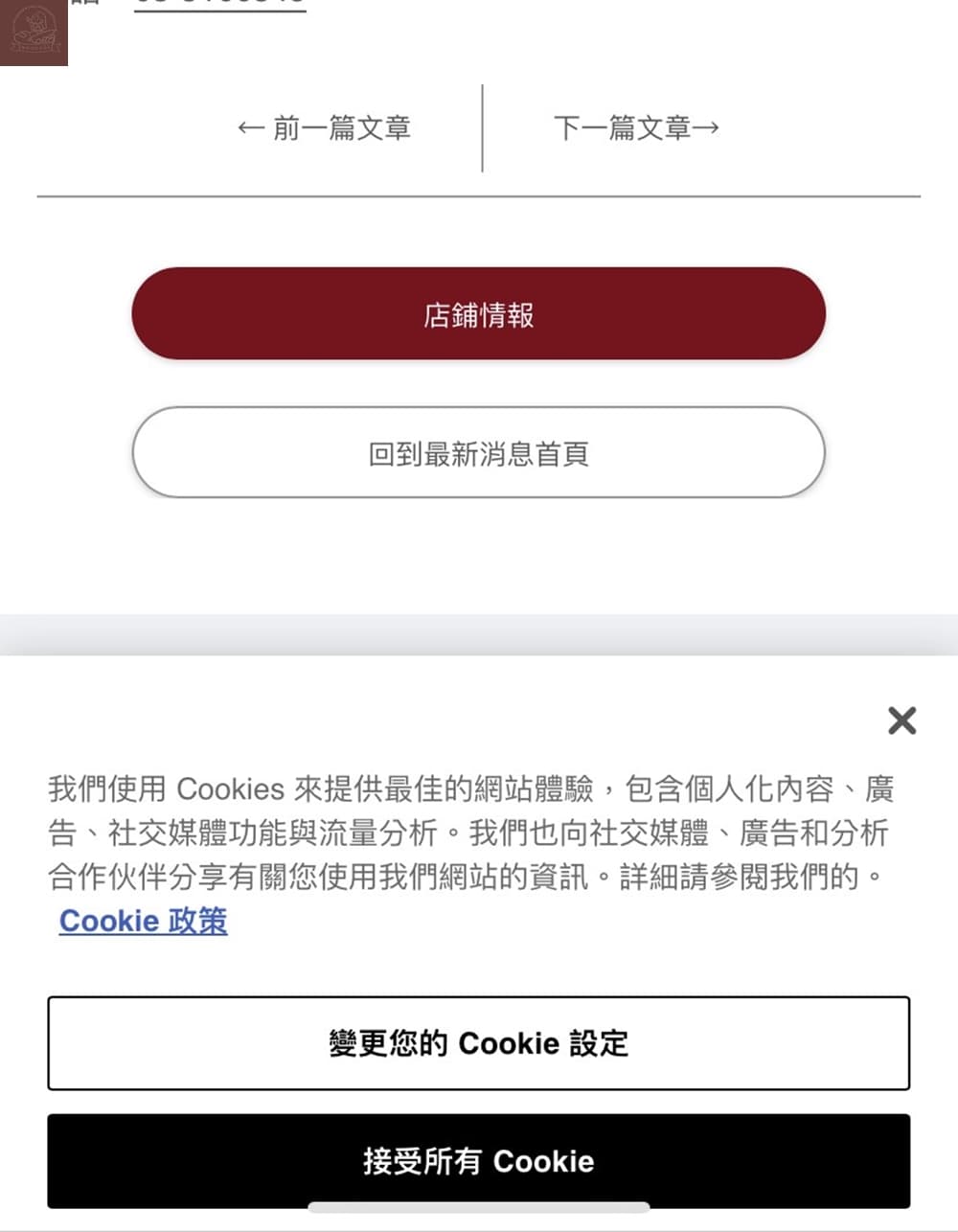Navigate to 前一篇文章 (previous article)

coord(326,128)
